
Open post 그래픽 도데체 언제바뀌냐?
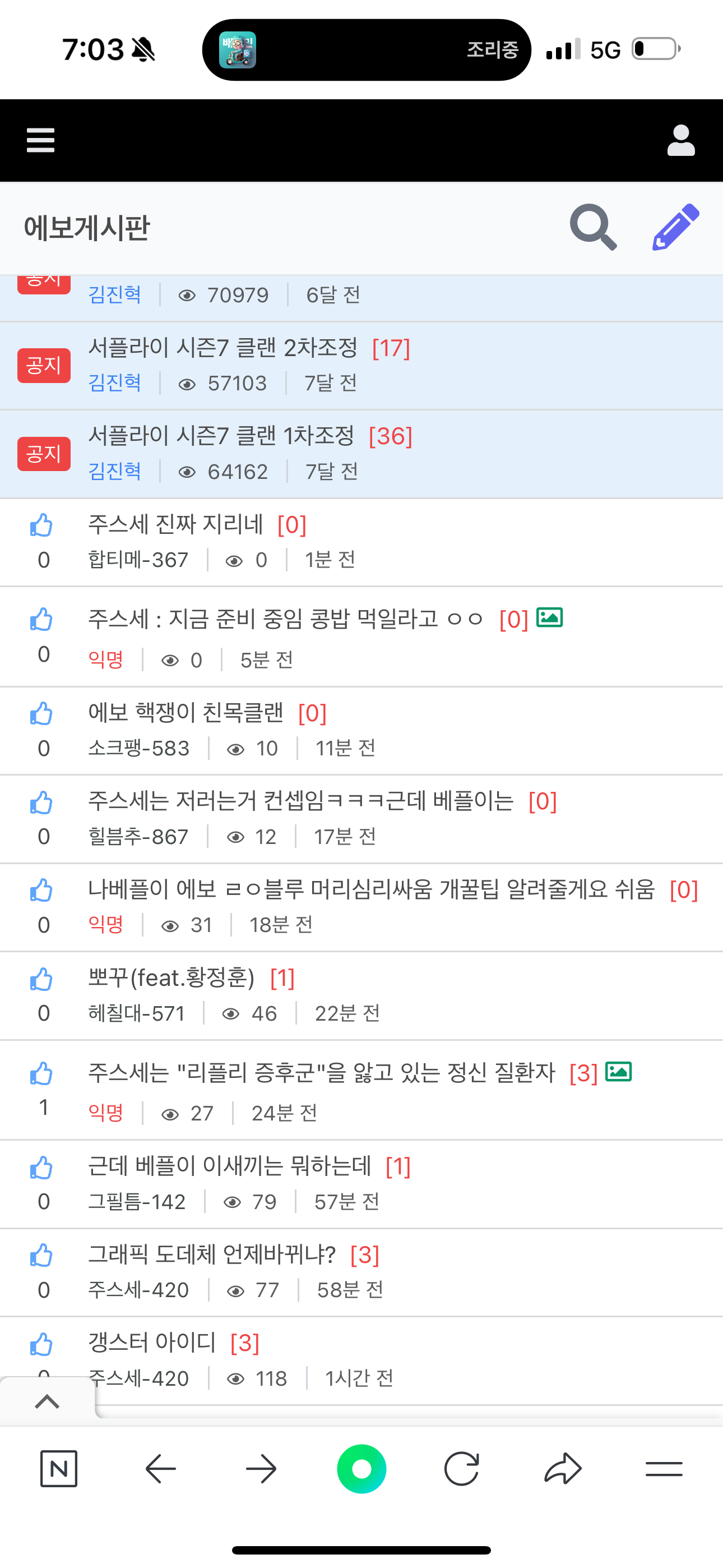coord(212,1254)
